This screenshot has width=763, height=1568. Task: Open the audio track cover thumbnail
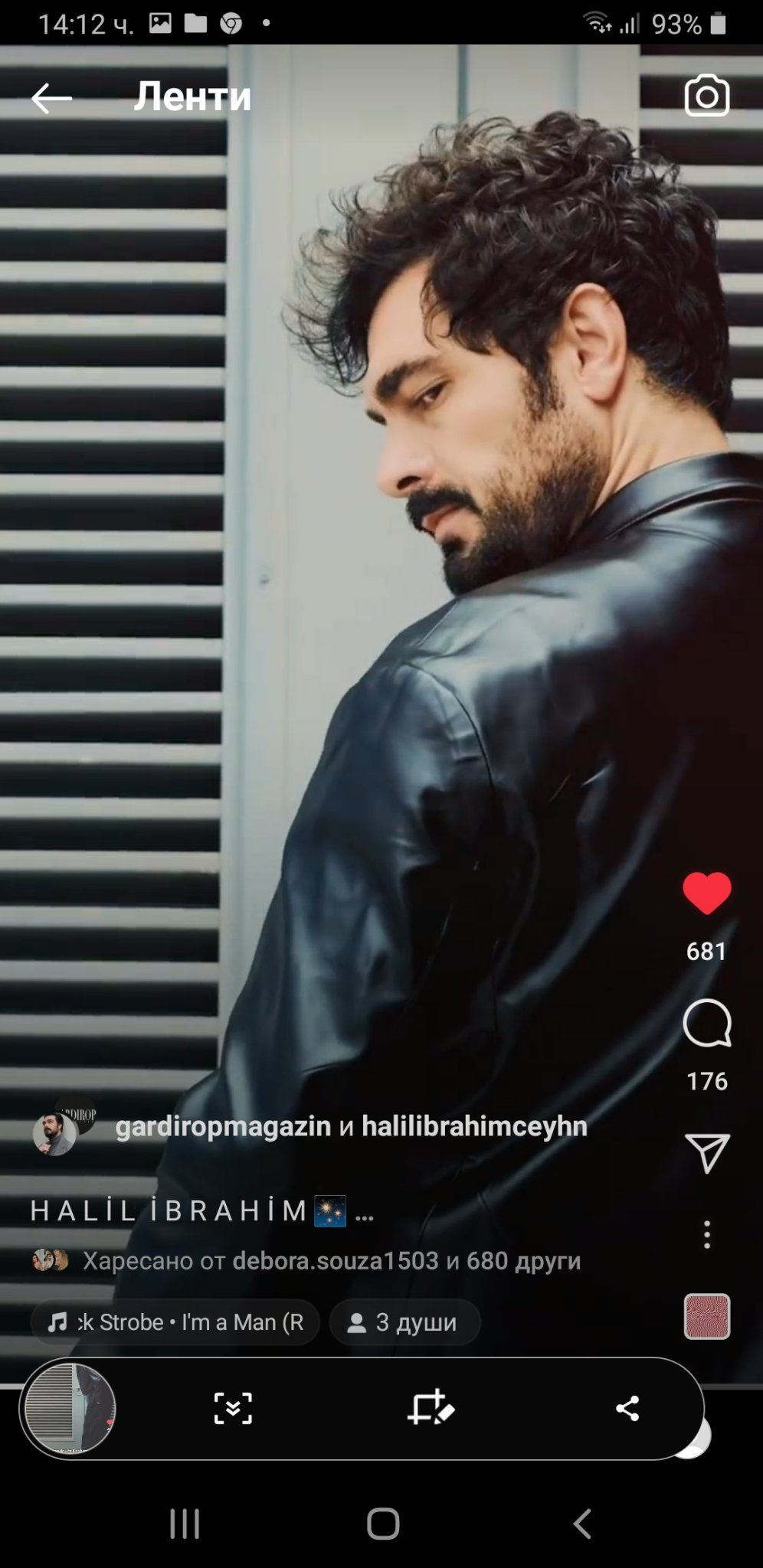tap(706, 1317)
